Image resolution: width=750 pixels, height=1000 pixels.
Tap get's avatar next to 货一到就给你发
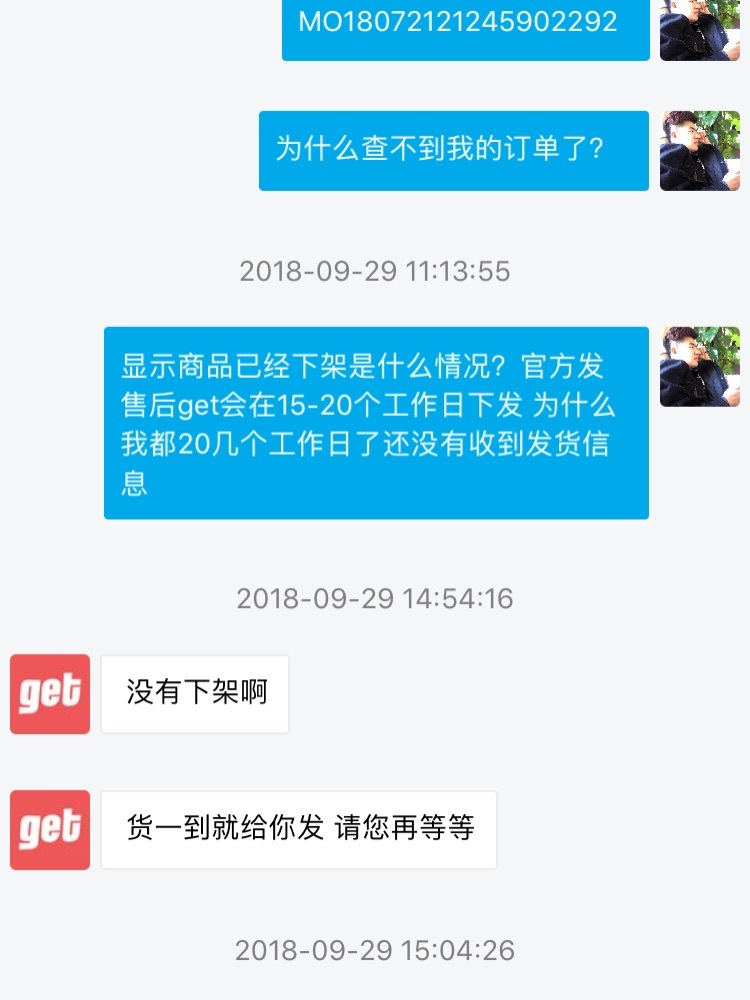click(50, 830)
